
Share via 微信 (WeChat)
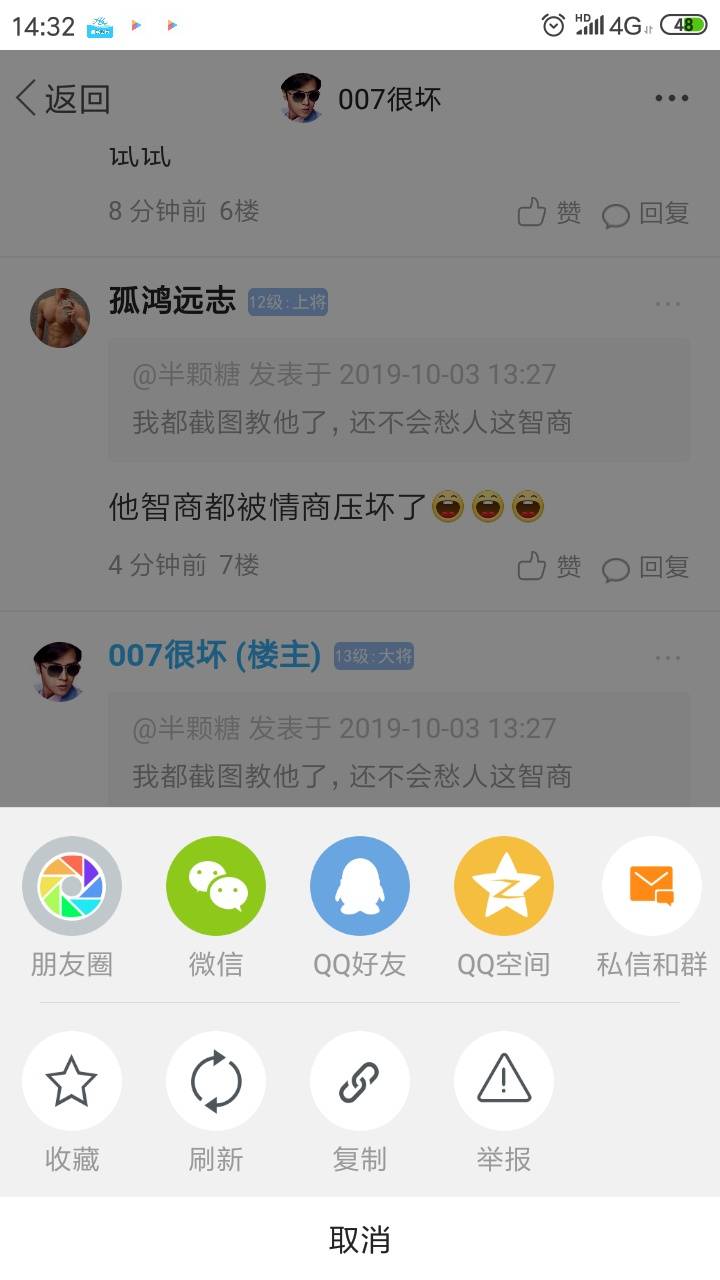(216, 886)
